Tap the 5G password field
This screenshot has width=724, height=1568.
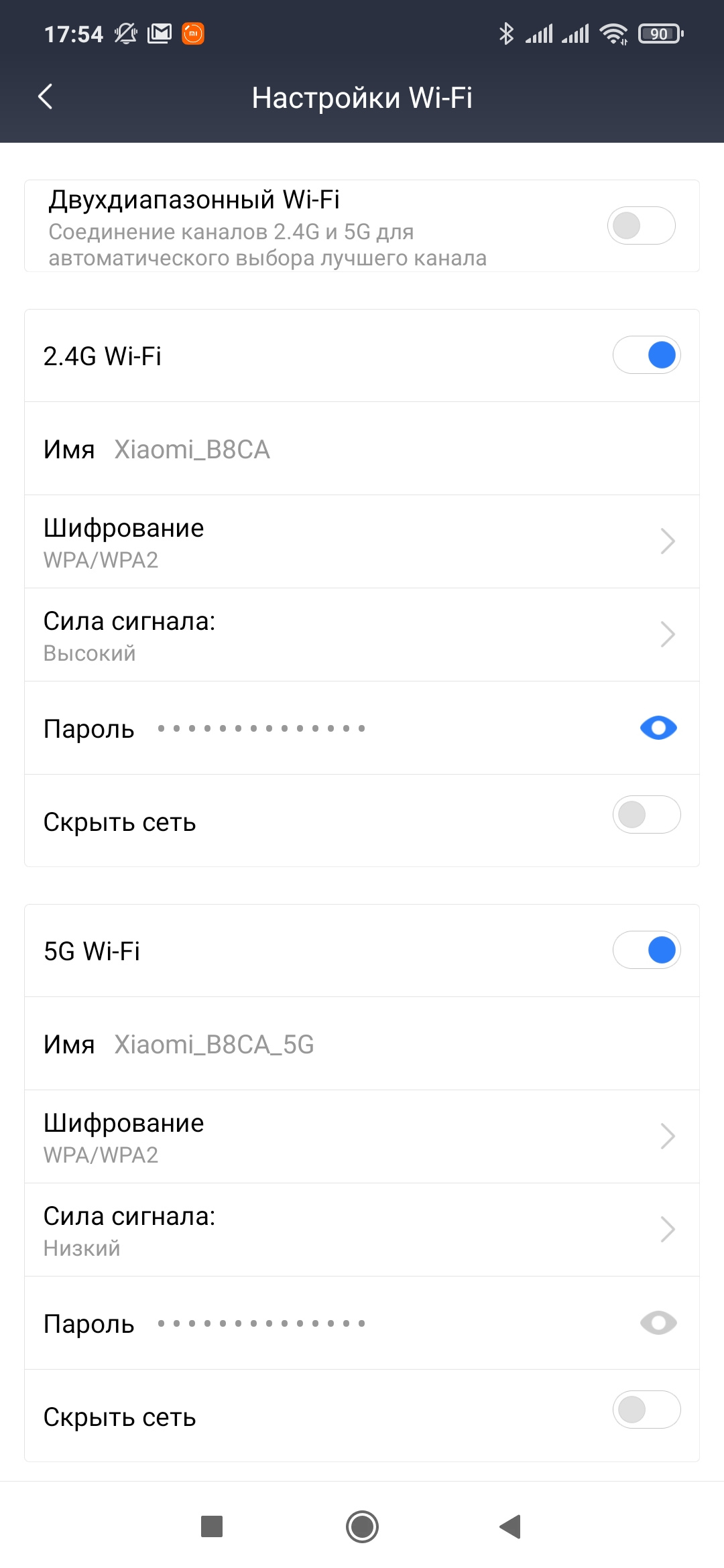(x=261, y=1323)
